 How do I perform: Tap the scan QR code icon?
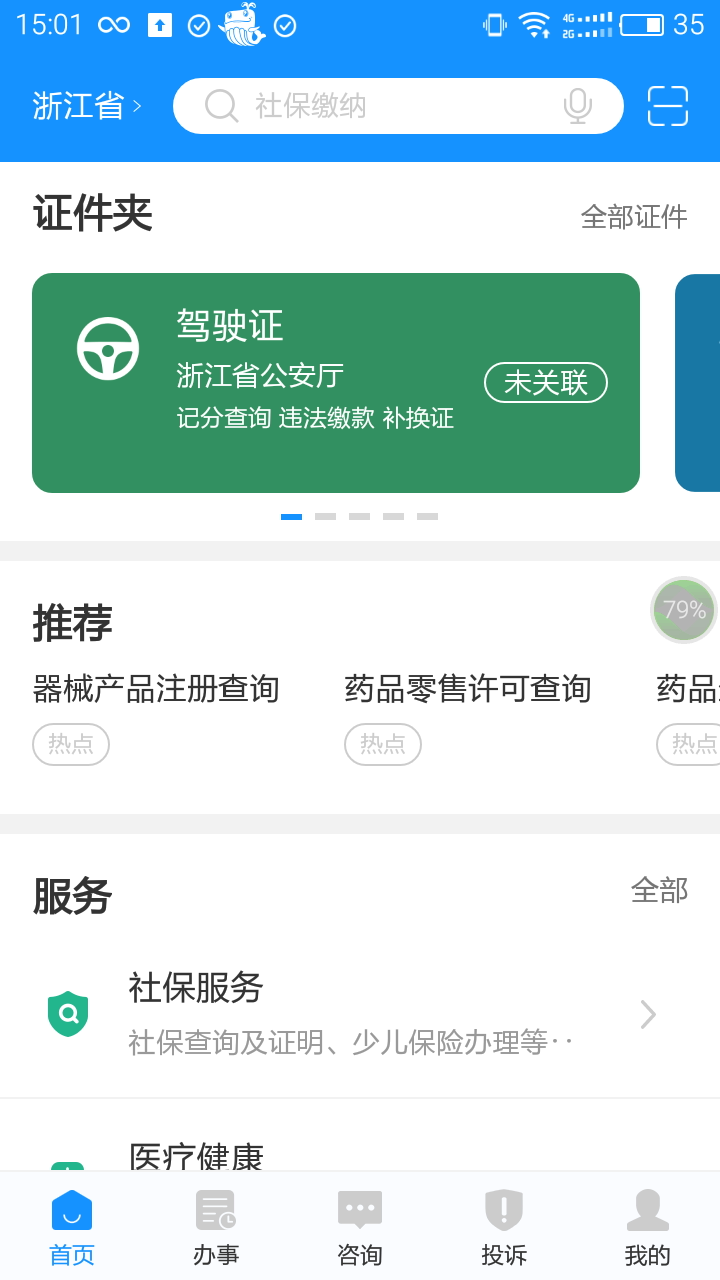[x=667, y=105]
